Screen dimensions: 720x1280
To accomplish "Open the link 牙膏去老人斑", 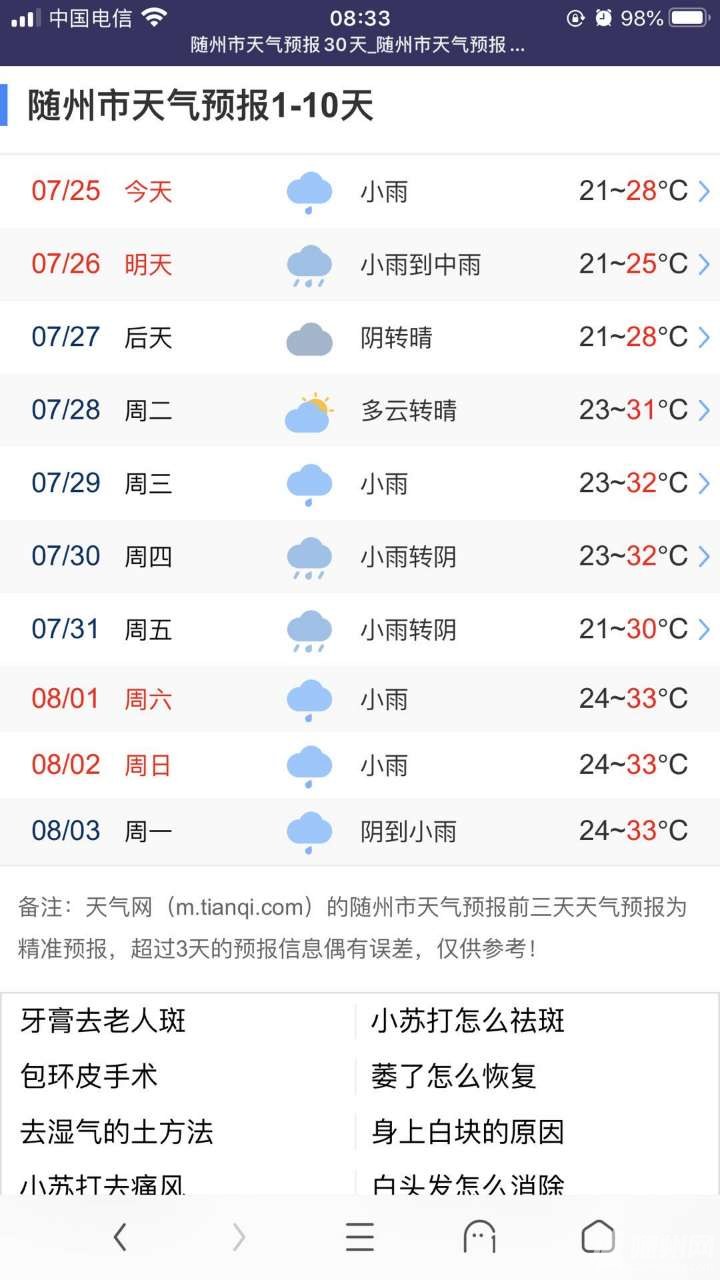I will [x=103, y=1021].
